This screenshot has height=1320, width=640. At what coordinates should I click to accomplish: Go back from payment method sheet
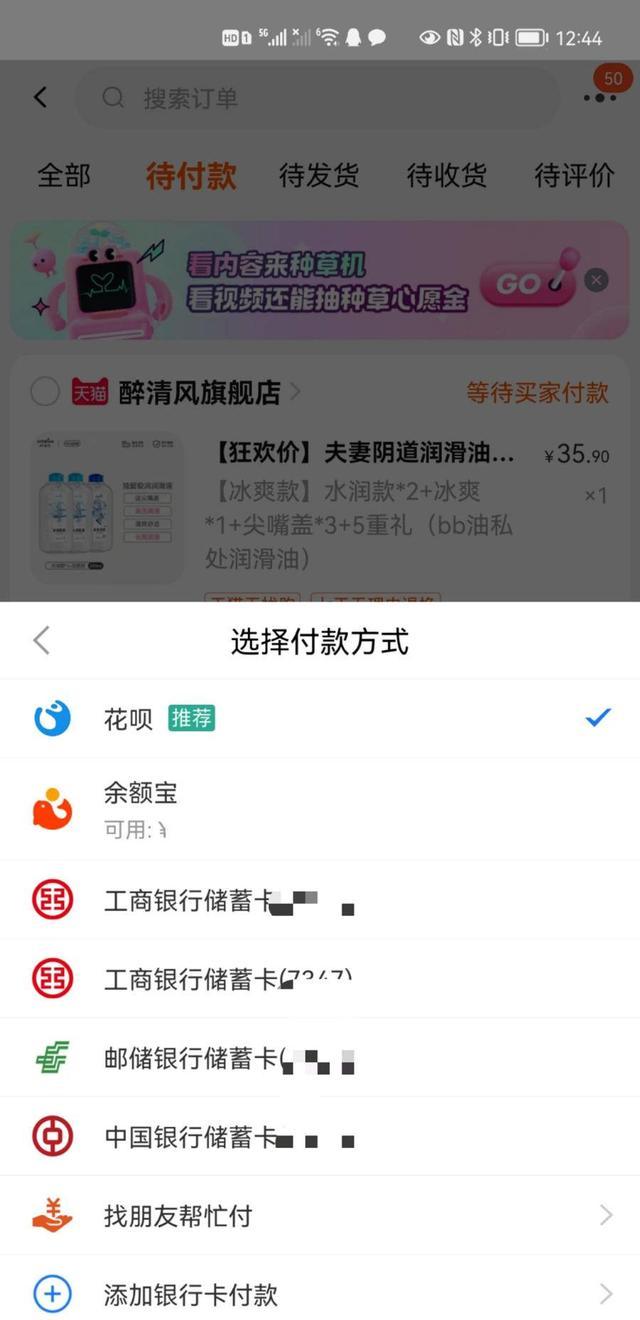pyautogui.click(x=41, y=640)
